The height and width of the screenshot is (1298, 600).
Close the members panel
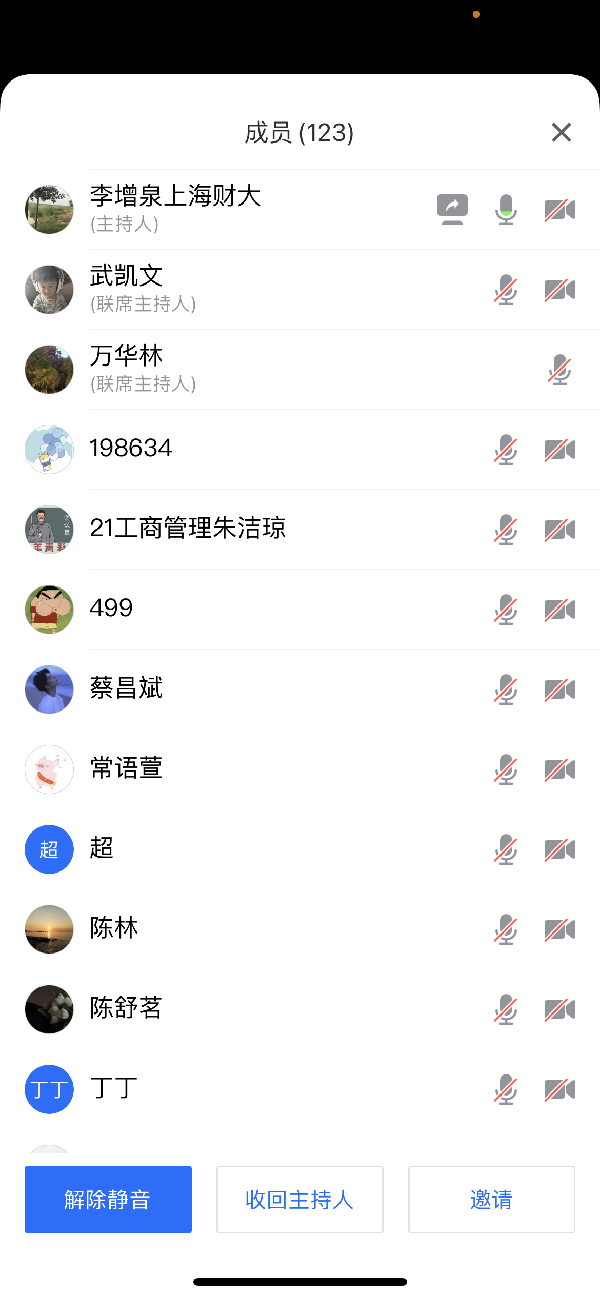click(561, 132)
